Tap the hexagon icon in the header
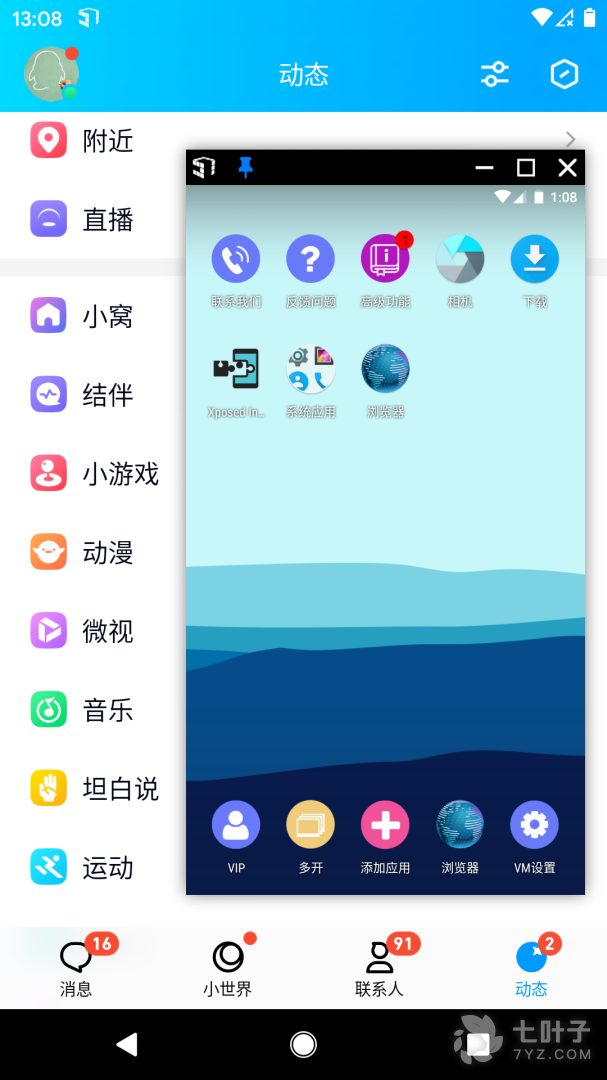 click(x=565, y=74)
